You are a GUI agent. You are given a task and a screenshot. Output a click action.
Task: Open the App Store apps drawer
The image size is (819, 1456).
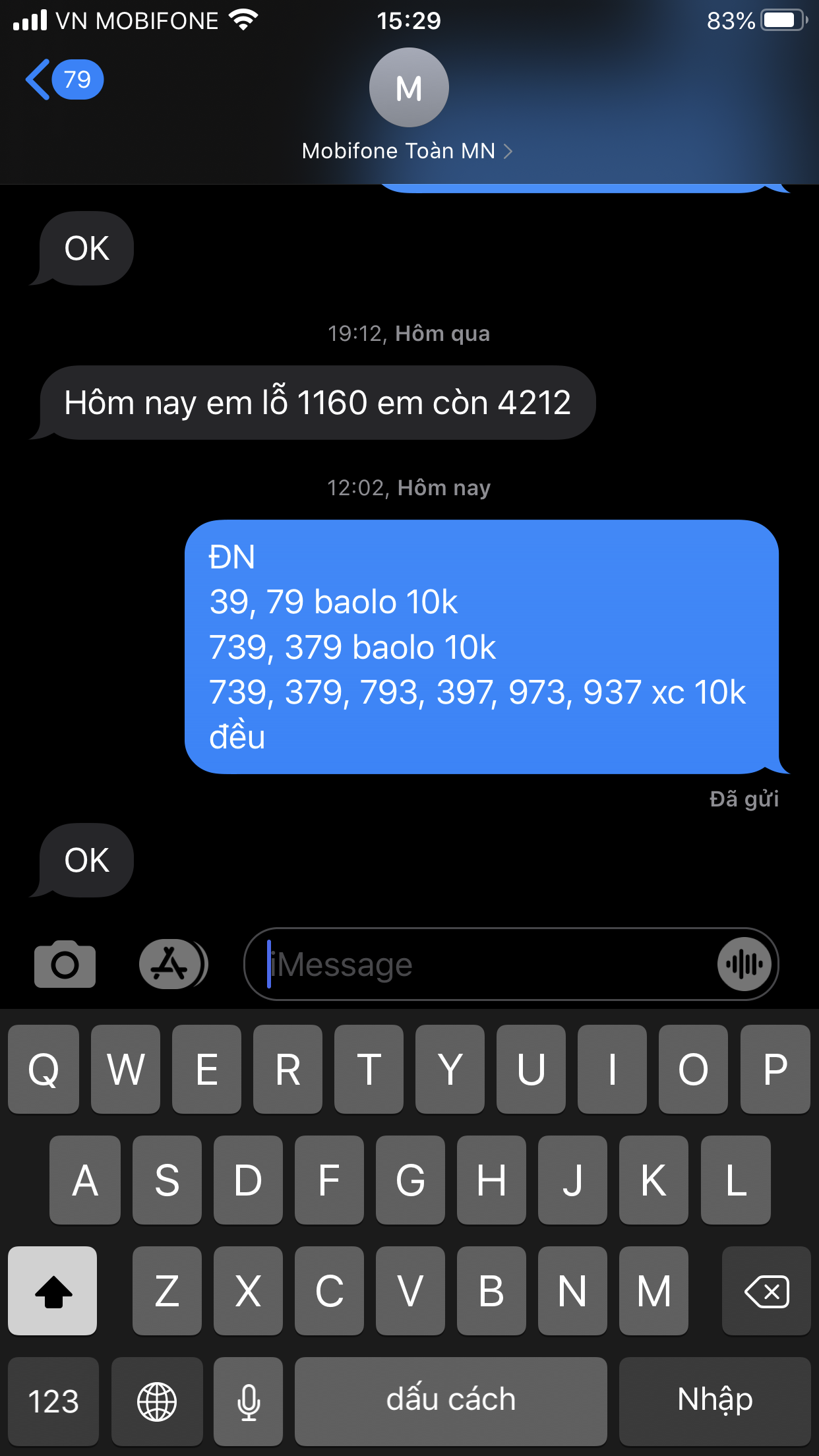click(x=171, y=964)
